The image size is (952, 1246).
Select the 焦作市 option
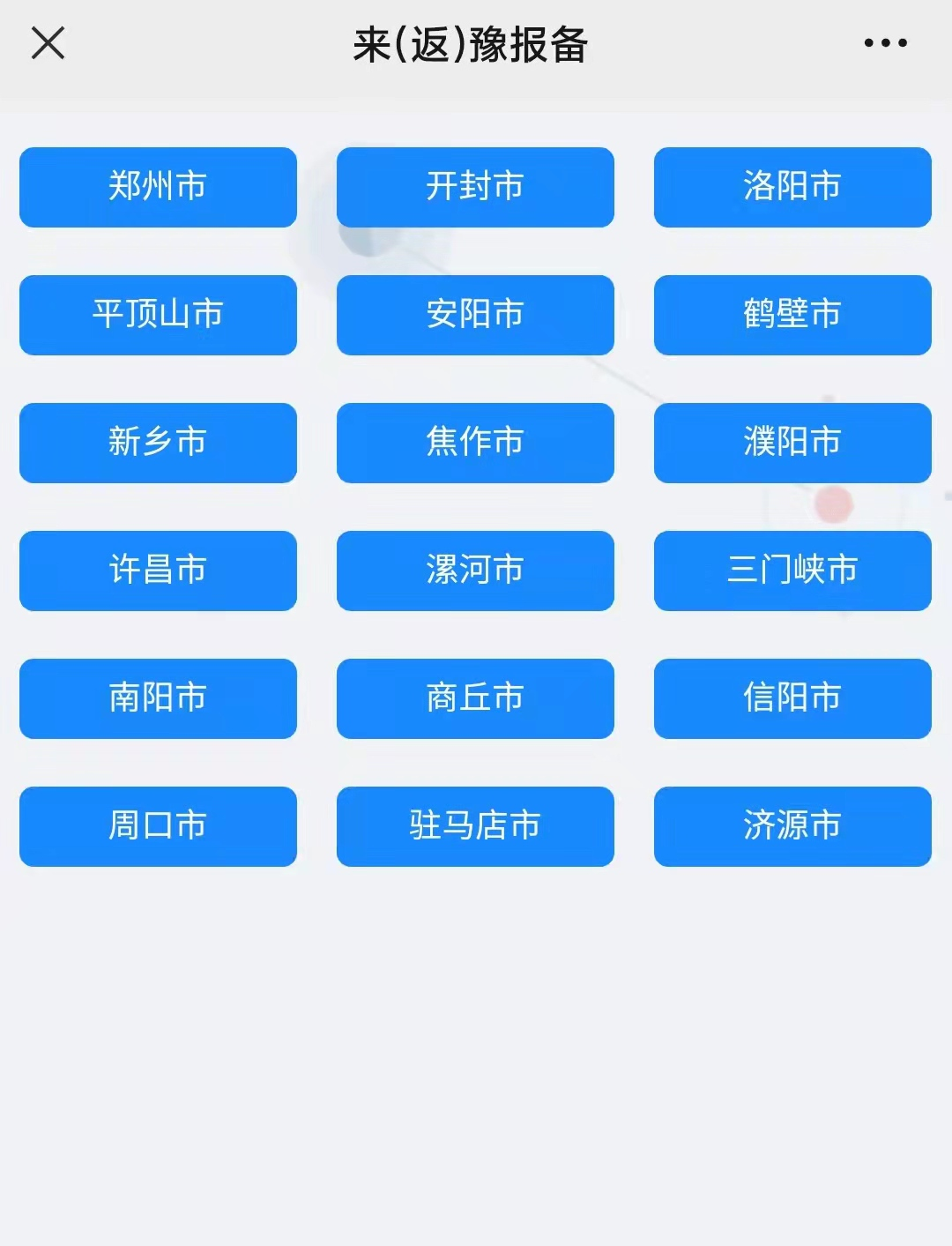coord(475,443)
